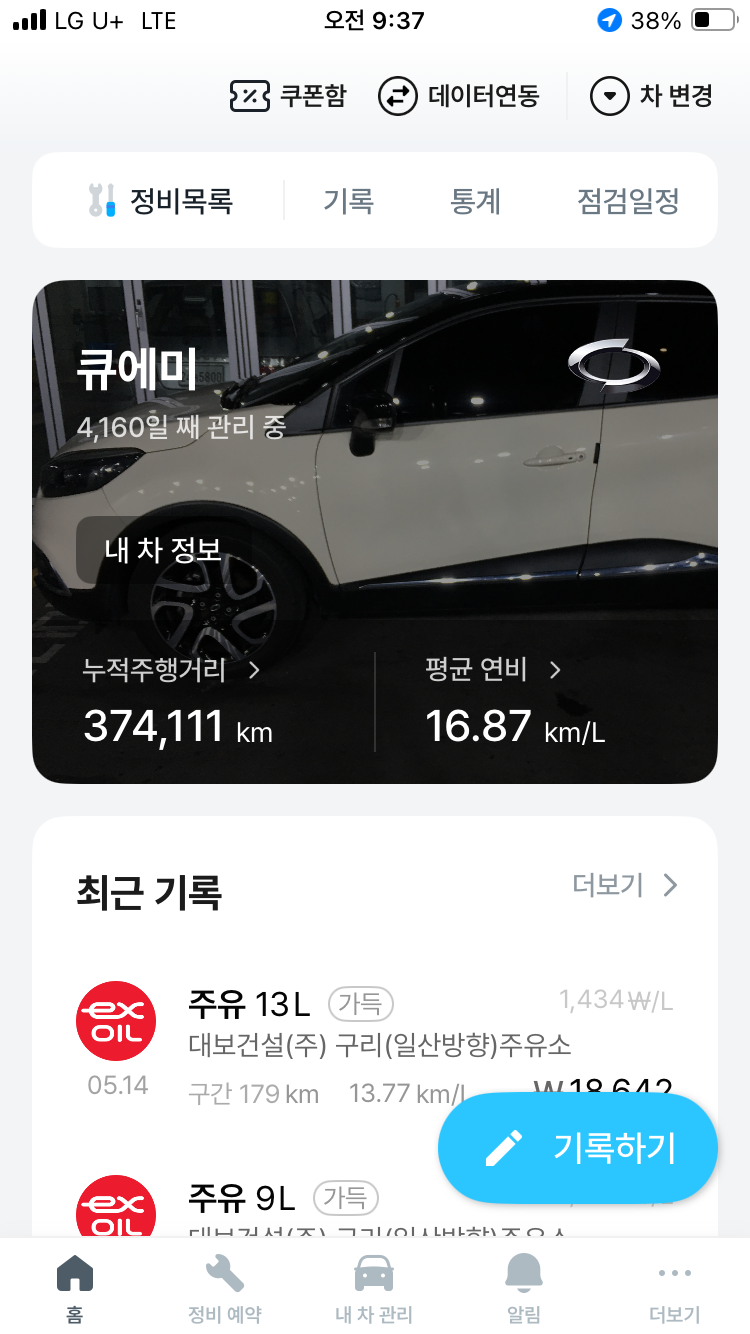Switch to 내 차 관리 tab

pos(374,1288)
